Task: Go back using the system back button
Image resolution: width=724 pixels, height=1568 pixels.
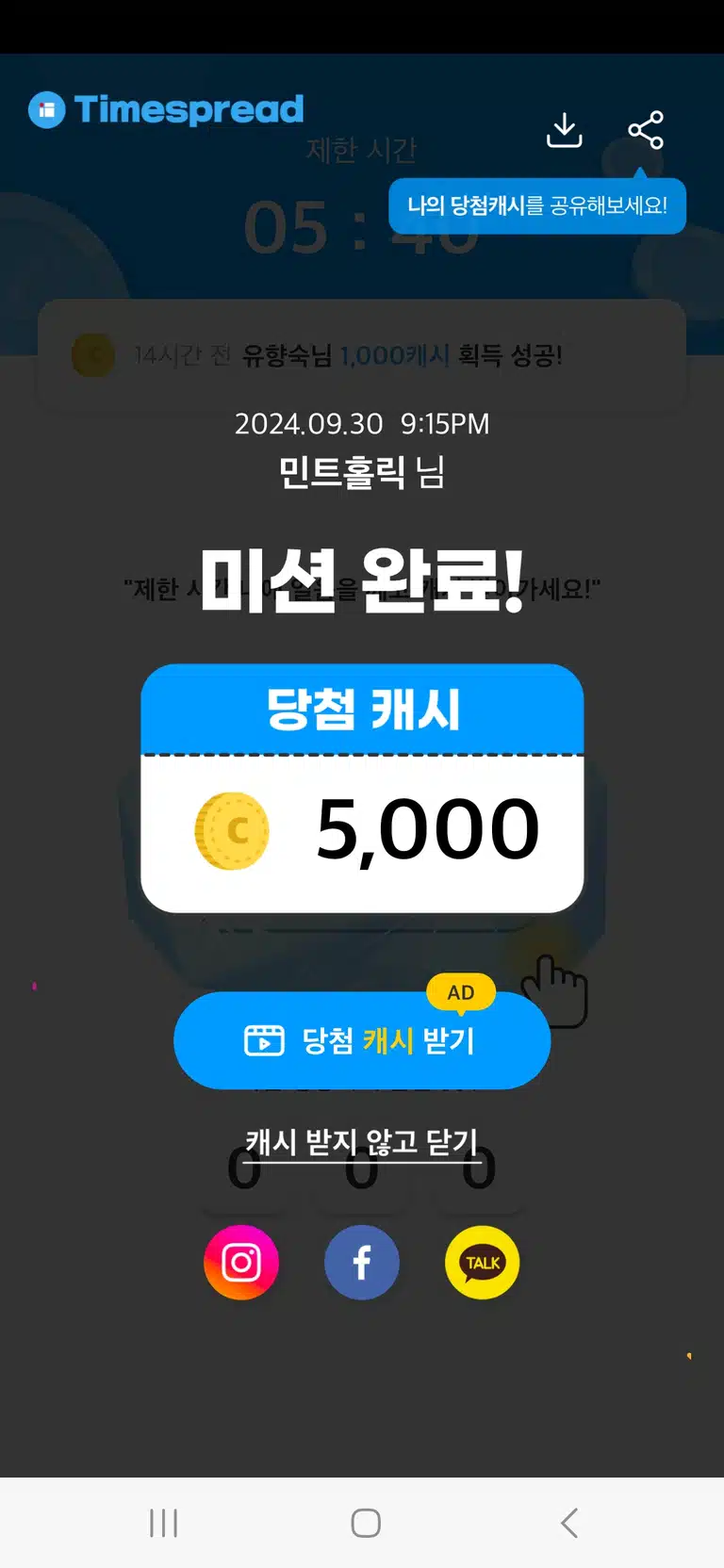Action: click(568, 1523)
